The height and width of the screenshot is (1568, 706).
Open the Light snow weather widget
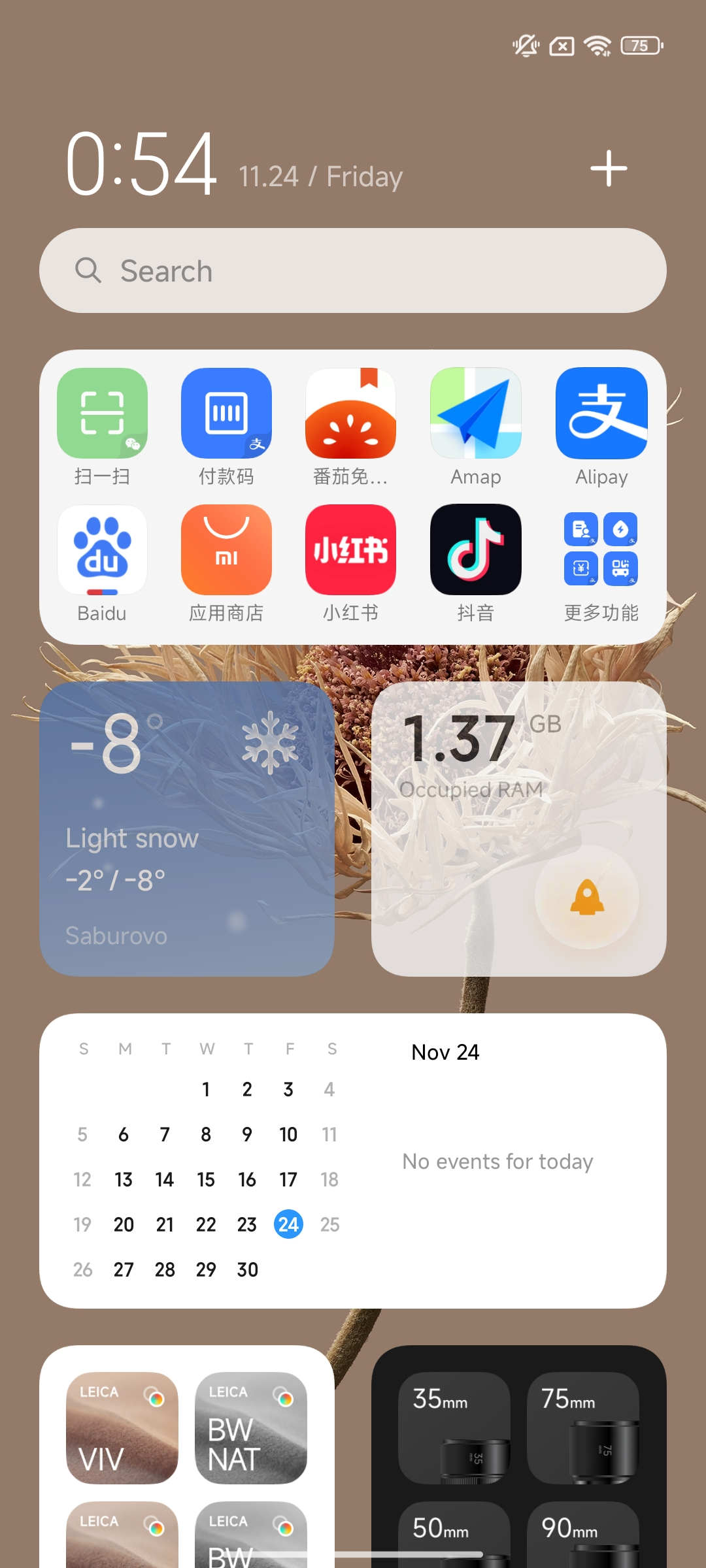click(187, 829)
